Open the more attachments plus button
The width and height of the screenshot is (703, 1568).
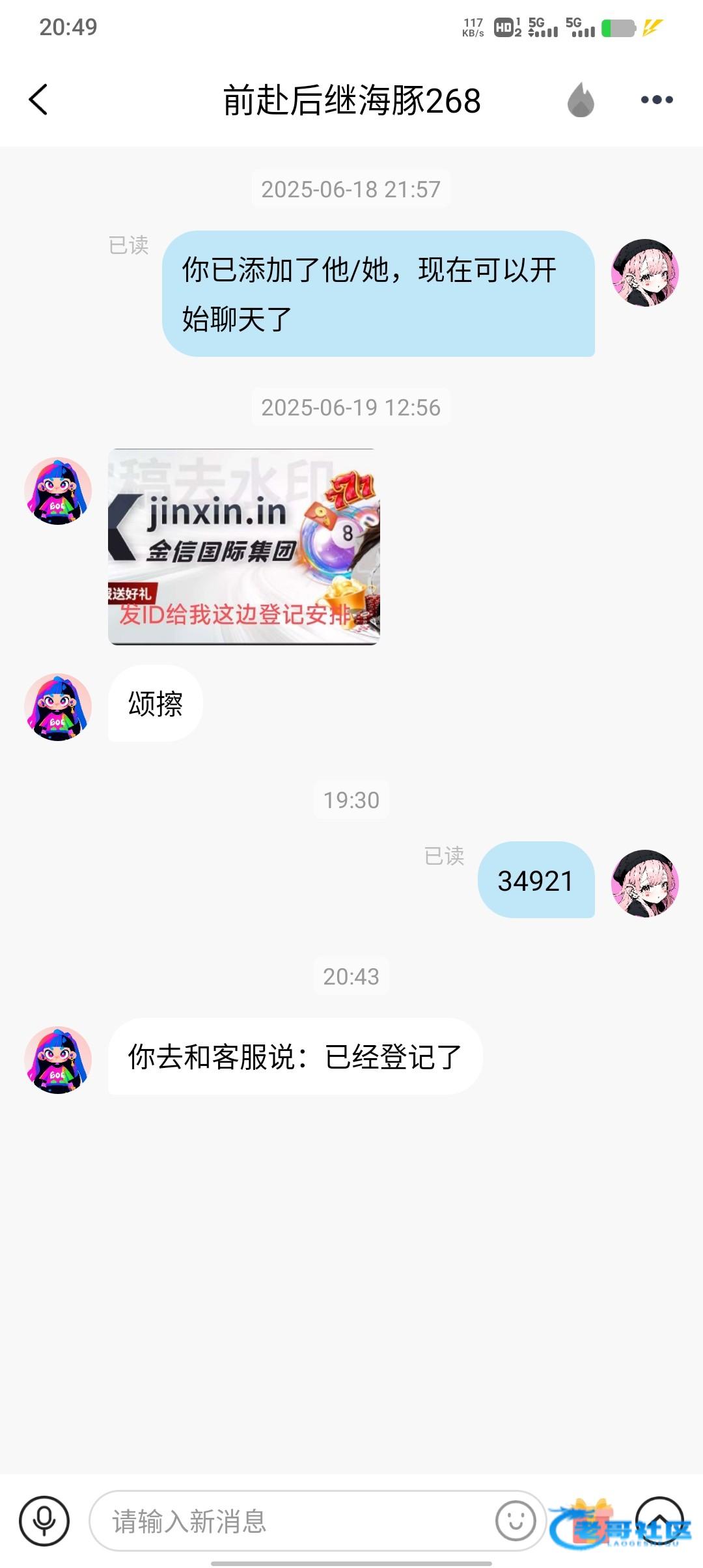(659, 1520)
